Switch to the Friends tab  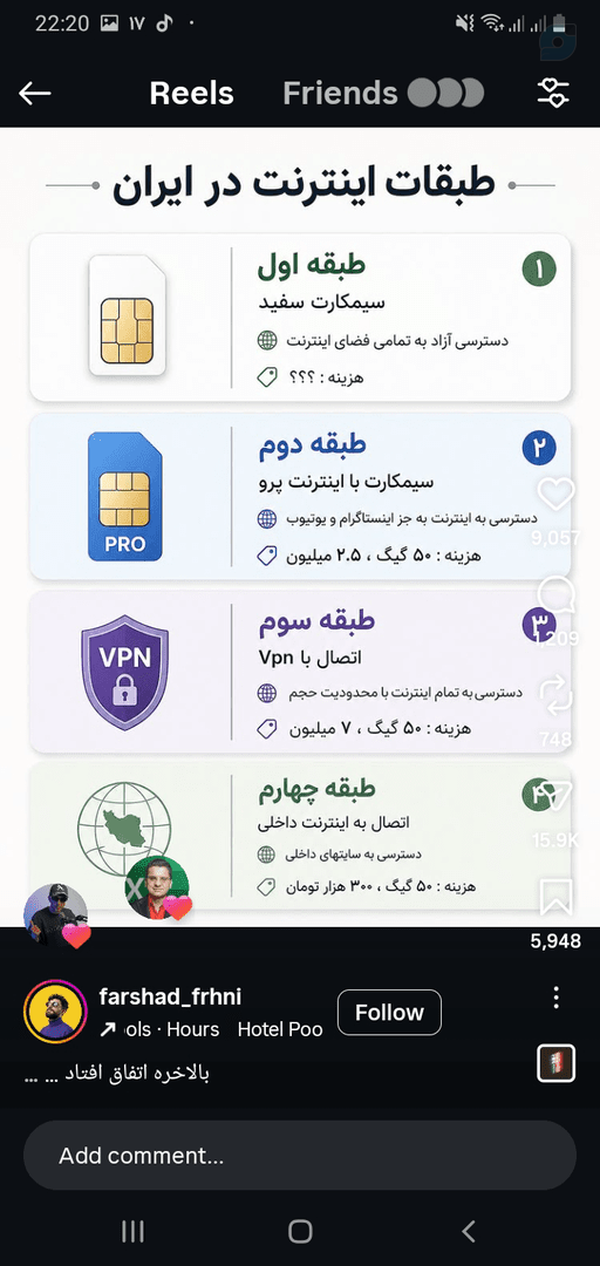click(340, 93)
